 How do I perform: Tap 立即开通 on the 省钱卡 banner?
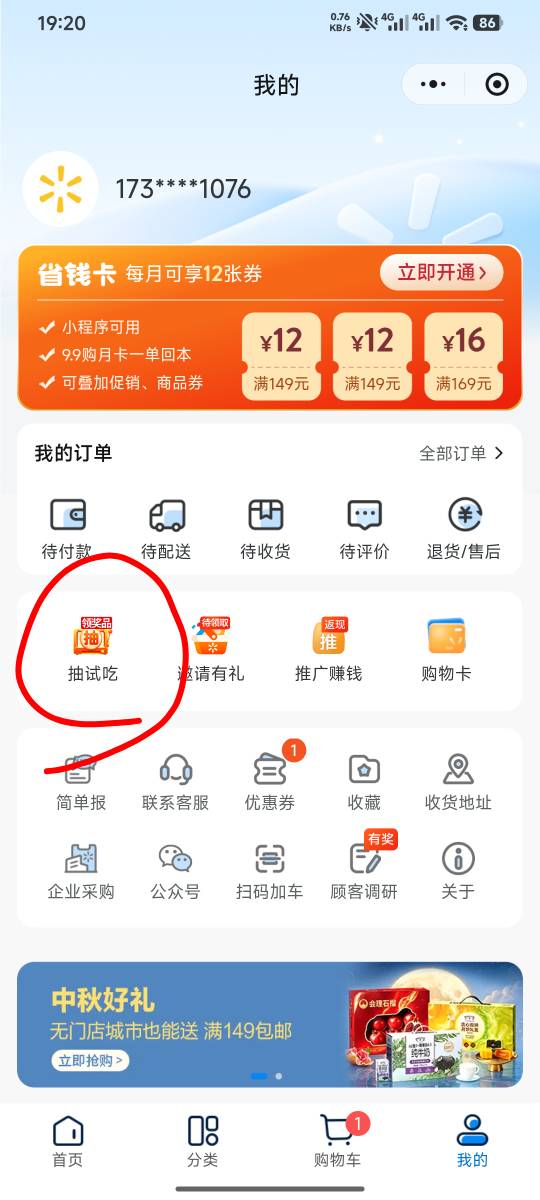click(x=441, y=272)
